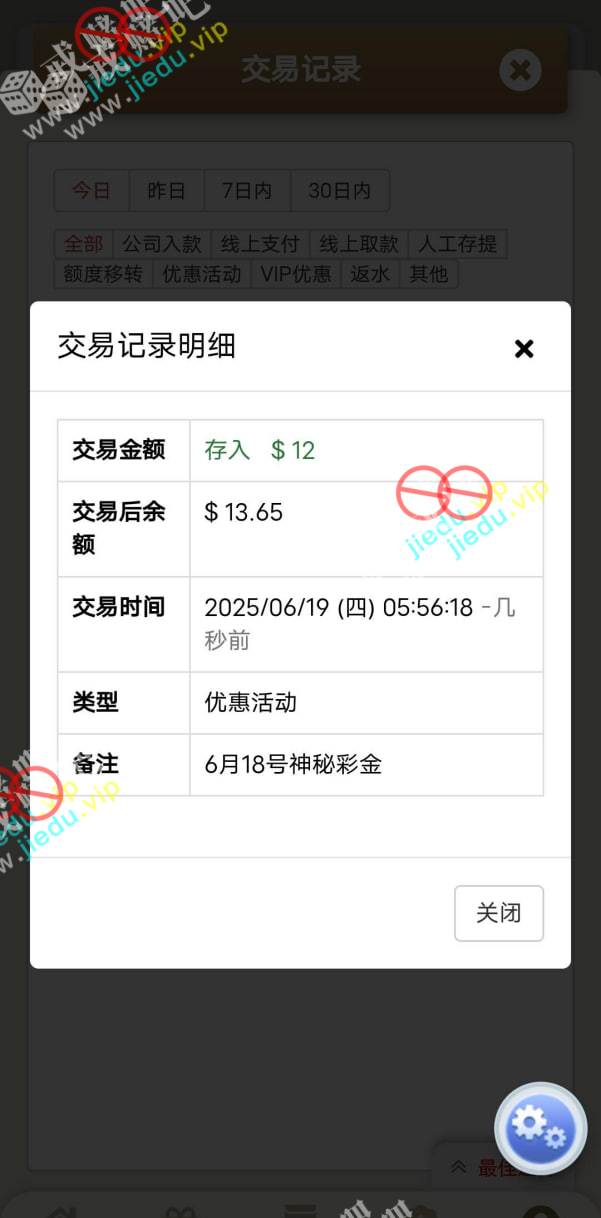Image resolution: width=601 pixels, height=1218 pixels.
Task: Filter transactions by 返水
Action: pyautogui.click(x=370, y=274)
